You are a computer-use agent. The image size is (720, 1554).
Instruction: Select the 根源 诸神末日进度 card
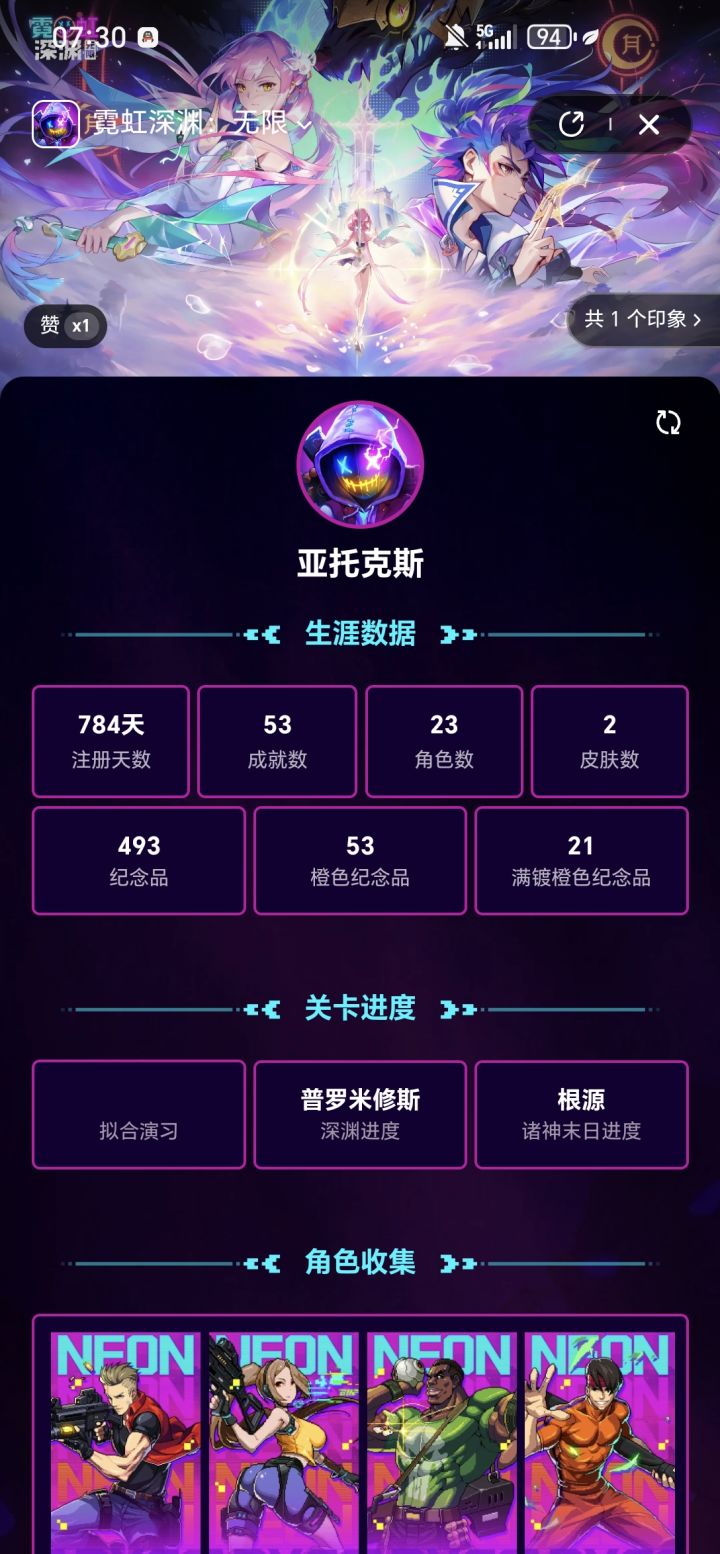coord(582,1113)
